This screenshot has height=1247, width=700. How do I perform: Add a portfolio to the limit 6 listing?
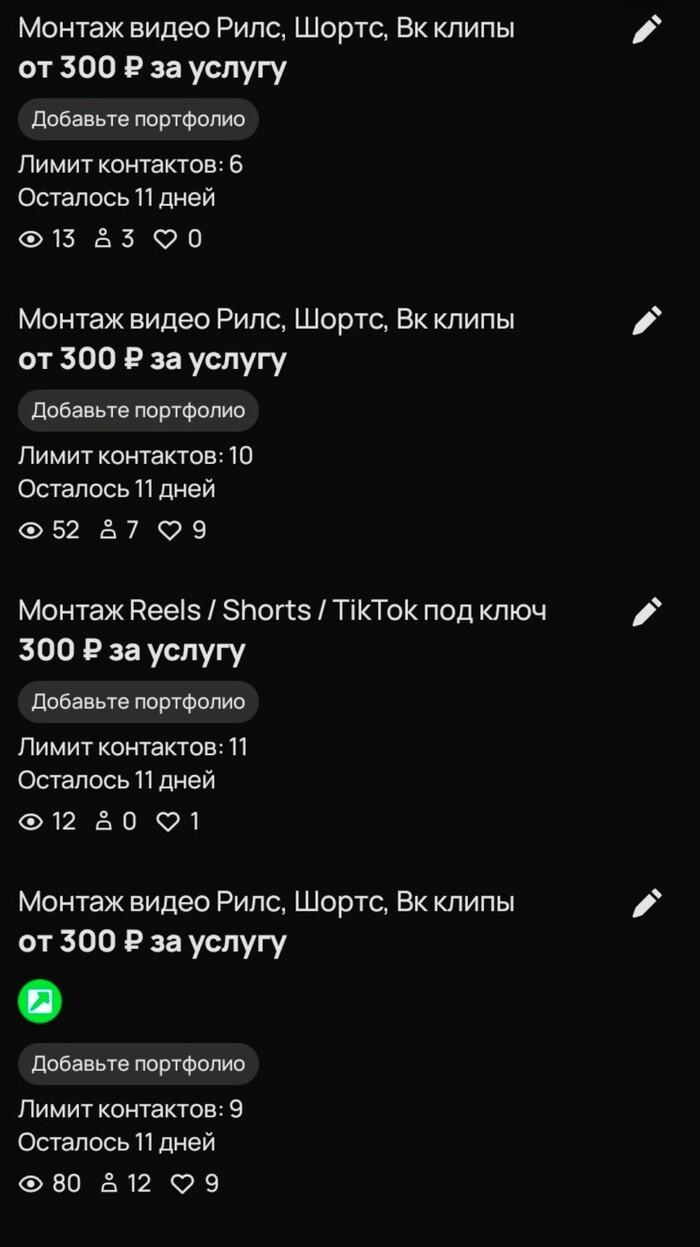[138, 119]
